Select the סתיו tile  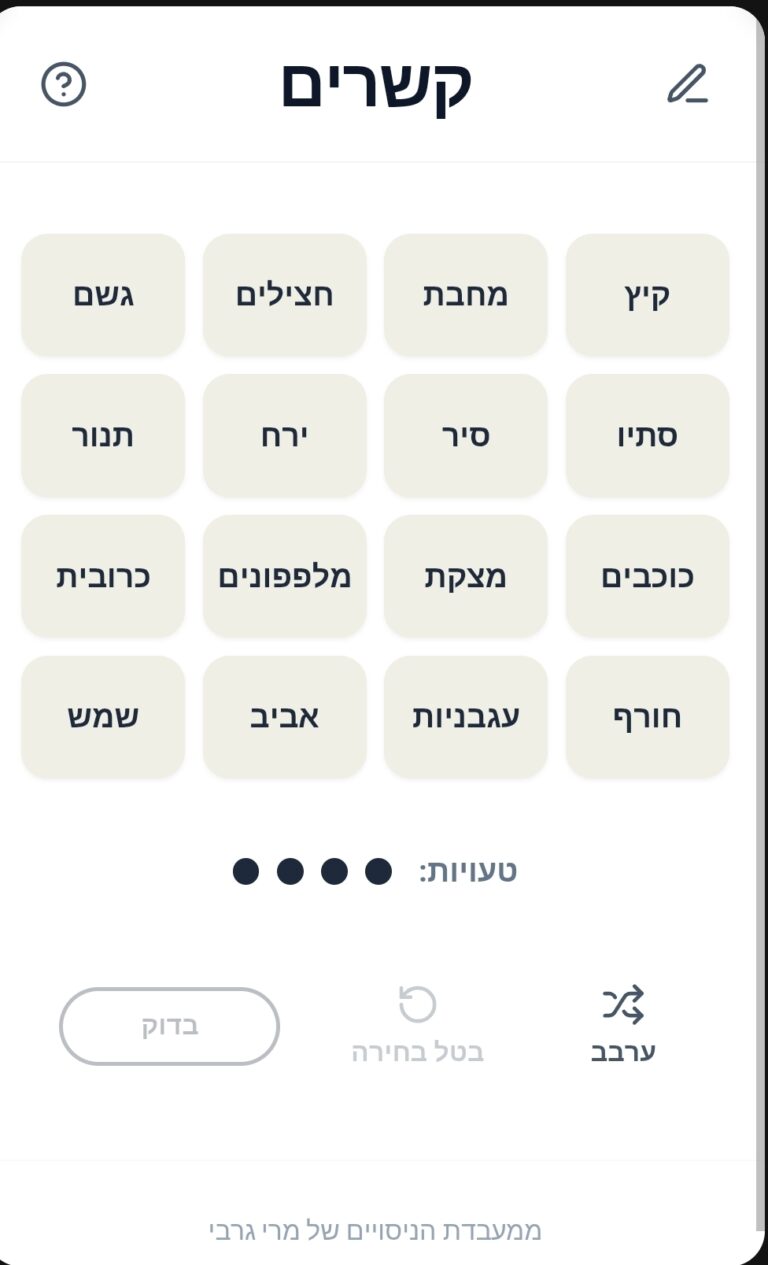(x=647, y=436)
